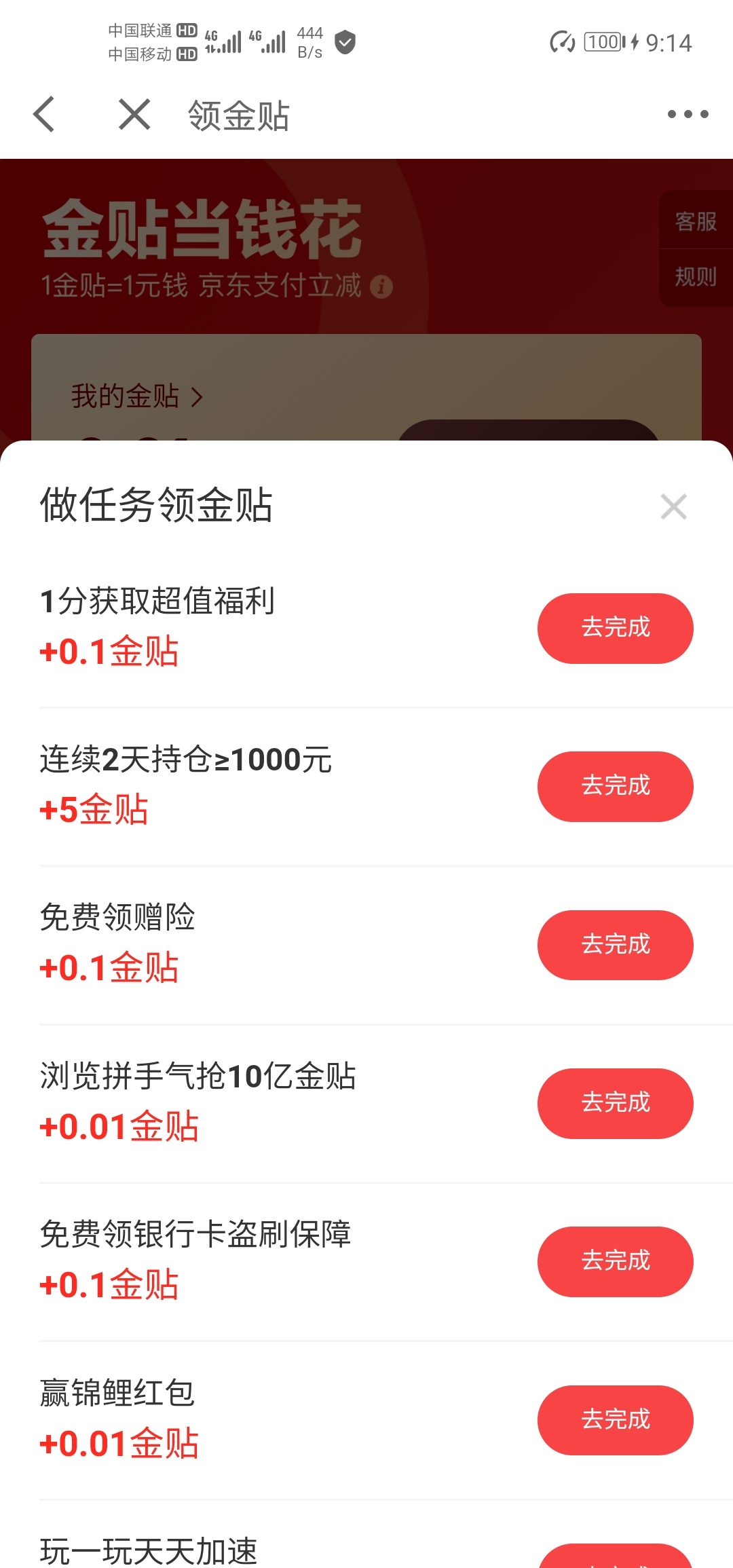Go back using the header arrow
The image size is (733, 1568).
44,114
